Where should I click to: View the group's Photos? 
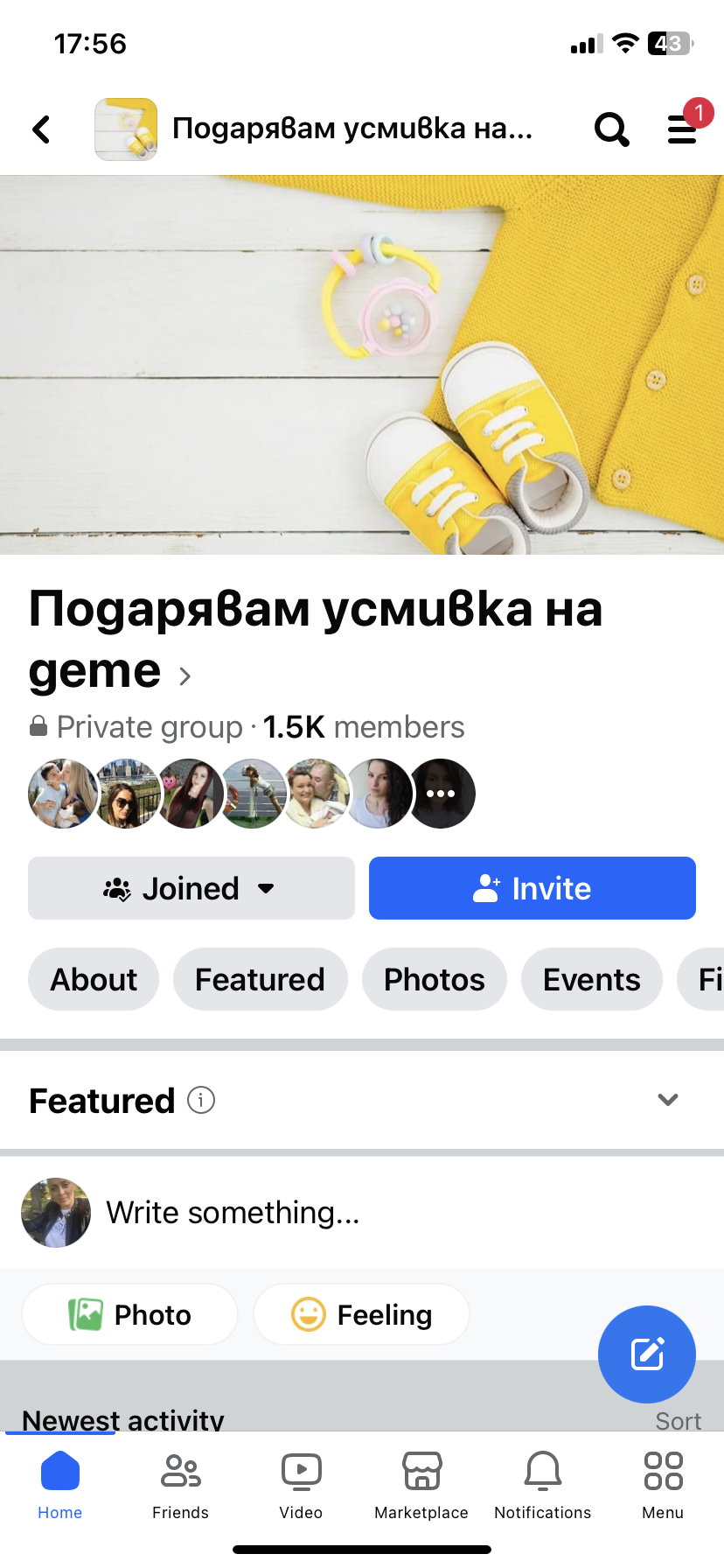point(434,979)
